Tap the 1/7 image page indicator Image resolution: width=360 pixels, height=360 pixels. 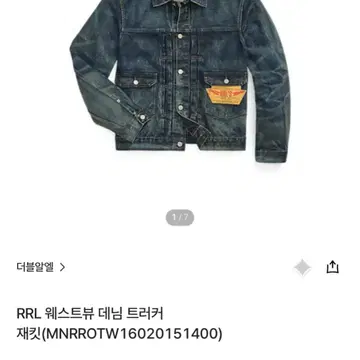[x=180, y=218]
